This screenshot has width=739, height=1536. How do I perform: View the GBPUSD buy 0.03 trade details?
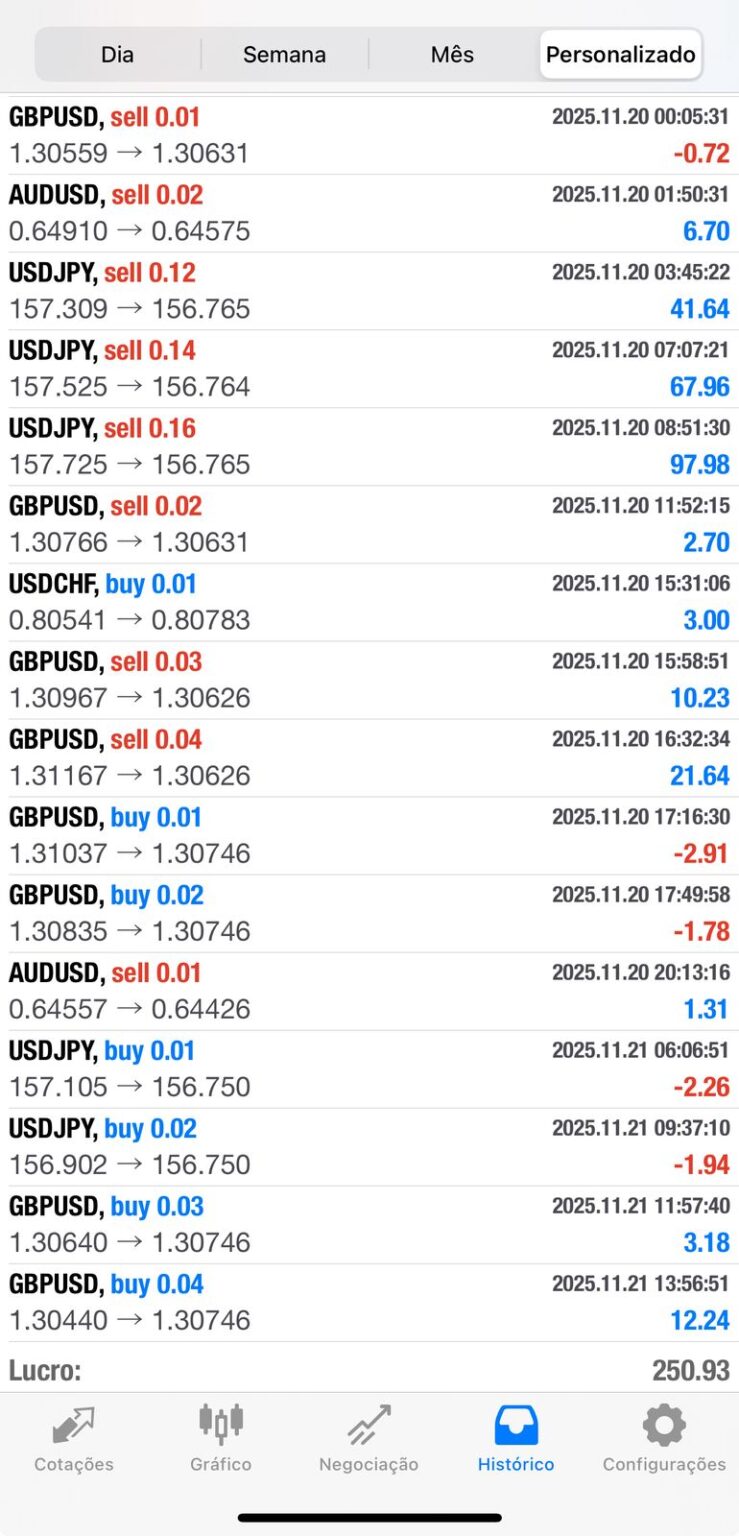[x=369, y=1225]
